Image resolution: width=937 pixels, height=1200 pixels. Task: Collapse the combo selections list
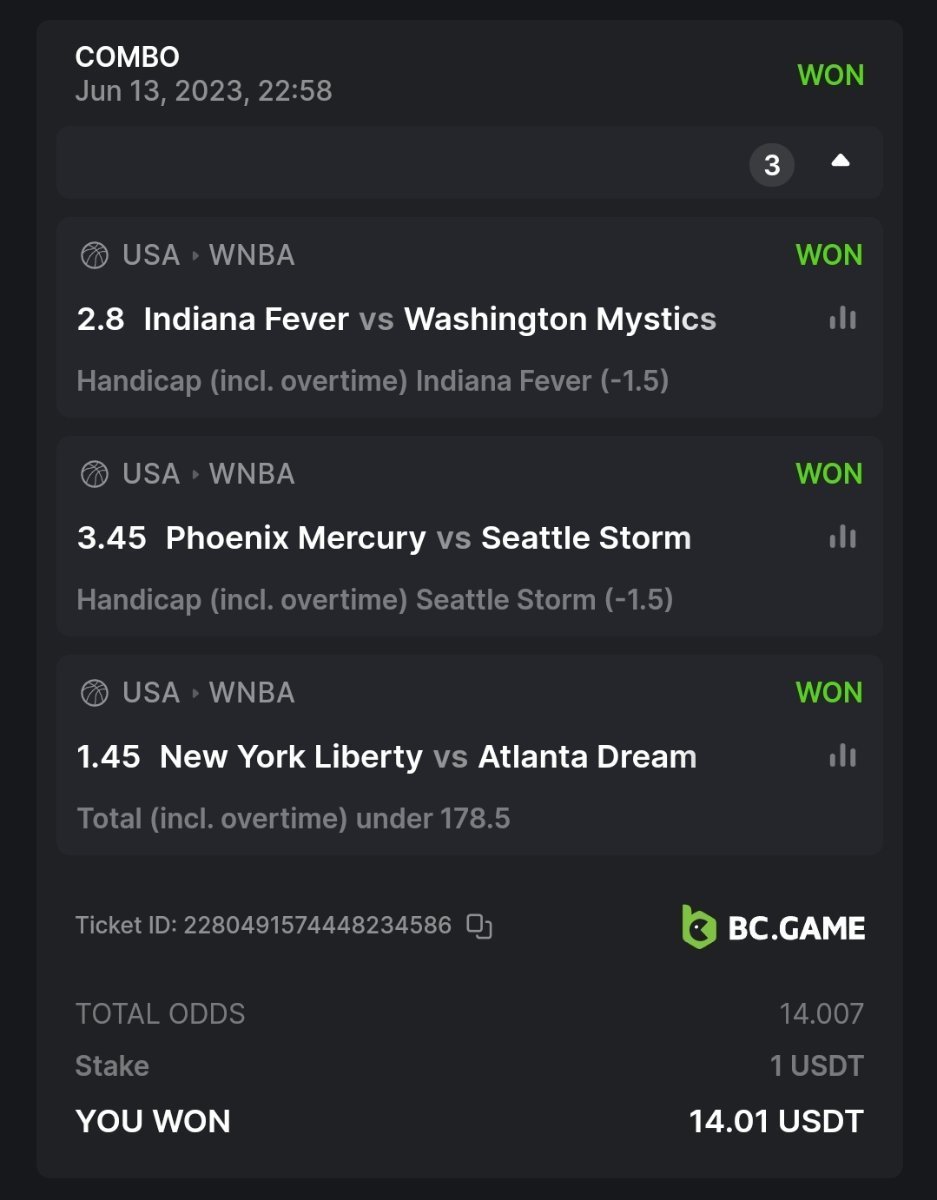[x=840, y=162]
